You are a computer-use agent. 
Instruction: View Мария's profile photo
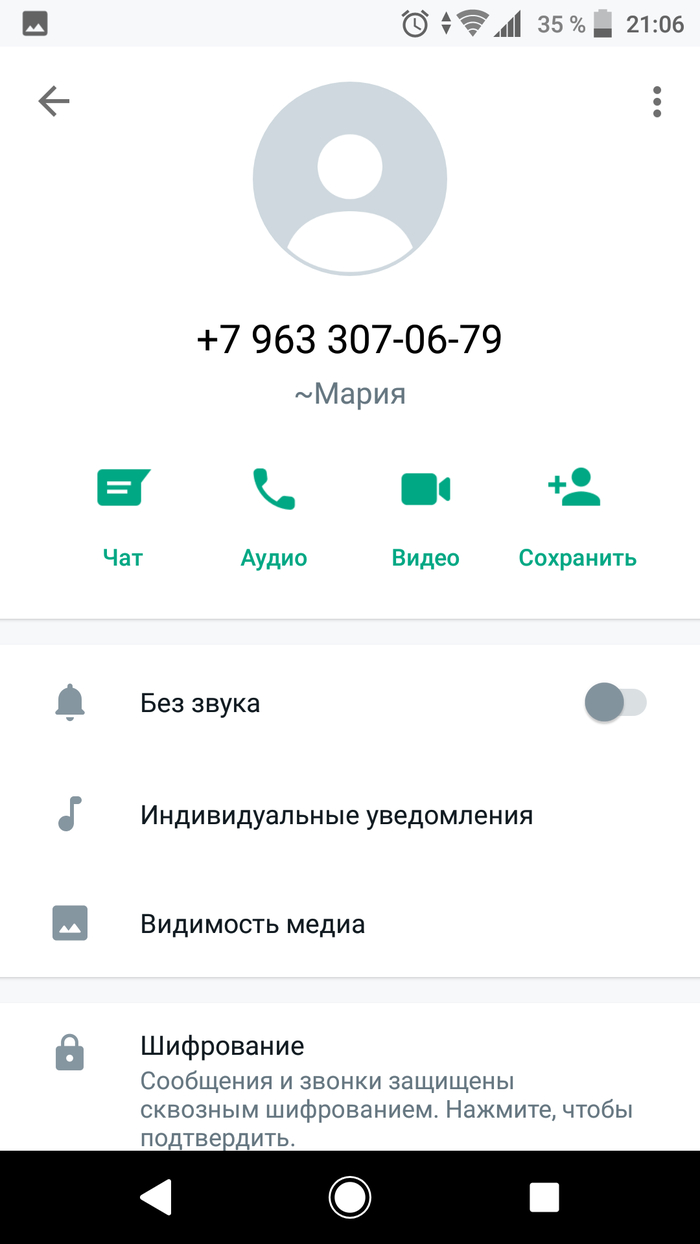pyautogui.click(x=350, y=177)
